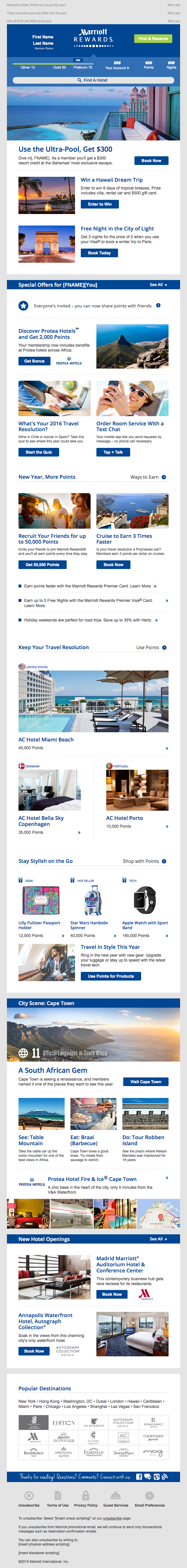187x1568 pixels.
Task: Open the Ways to Earn link
Action: [147, 477]
